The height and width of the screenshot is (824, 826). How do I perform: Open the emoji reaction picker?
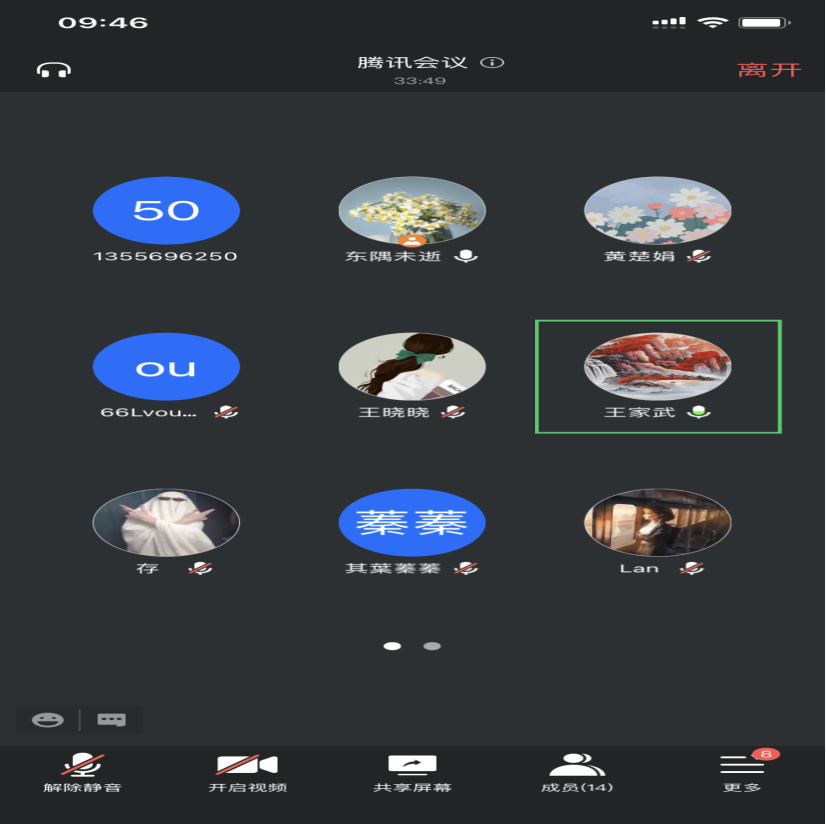coord(47,719)
